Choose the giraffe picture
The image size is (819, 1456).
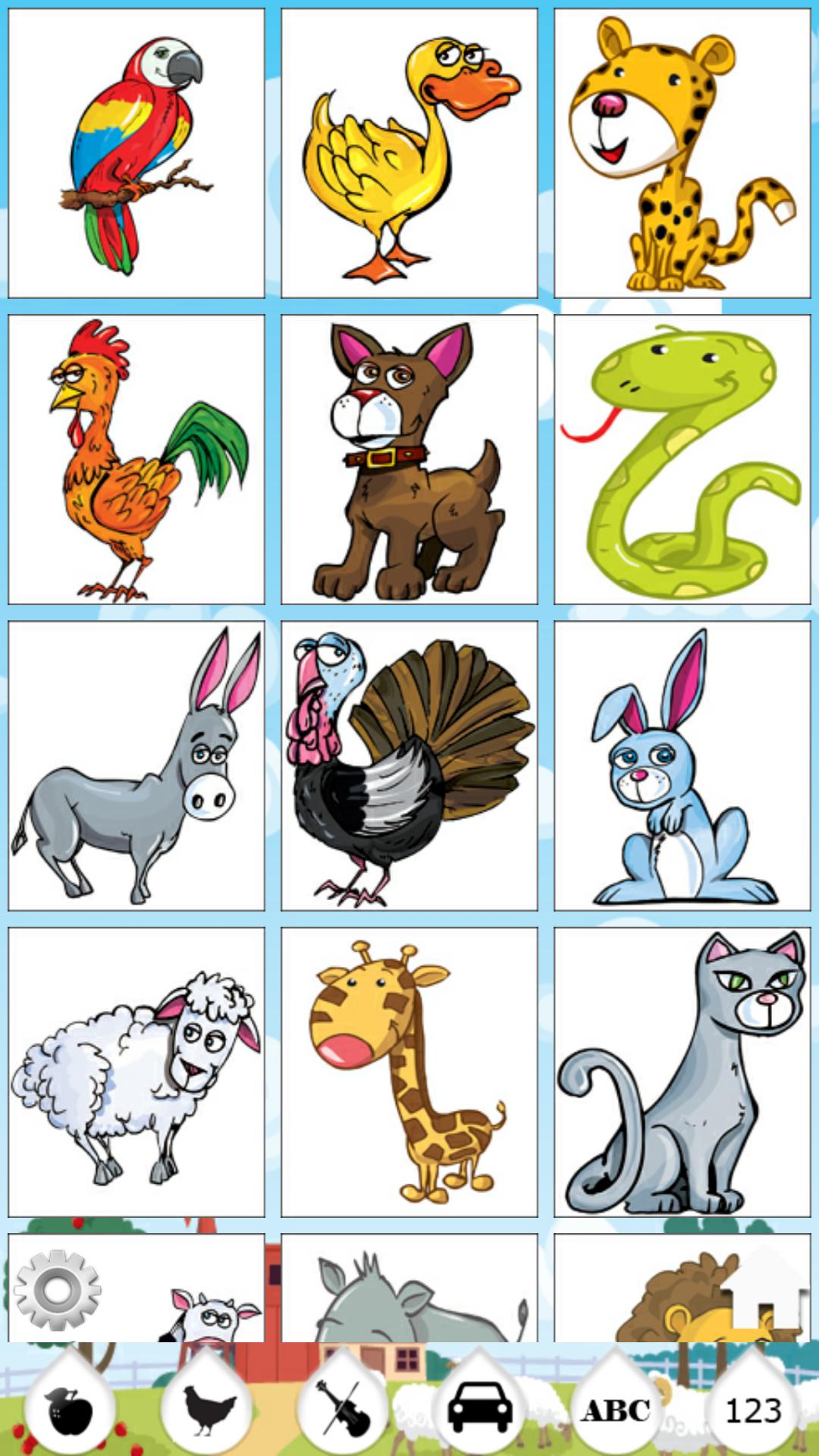(409, 1072)
